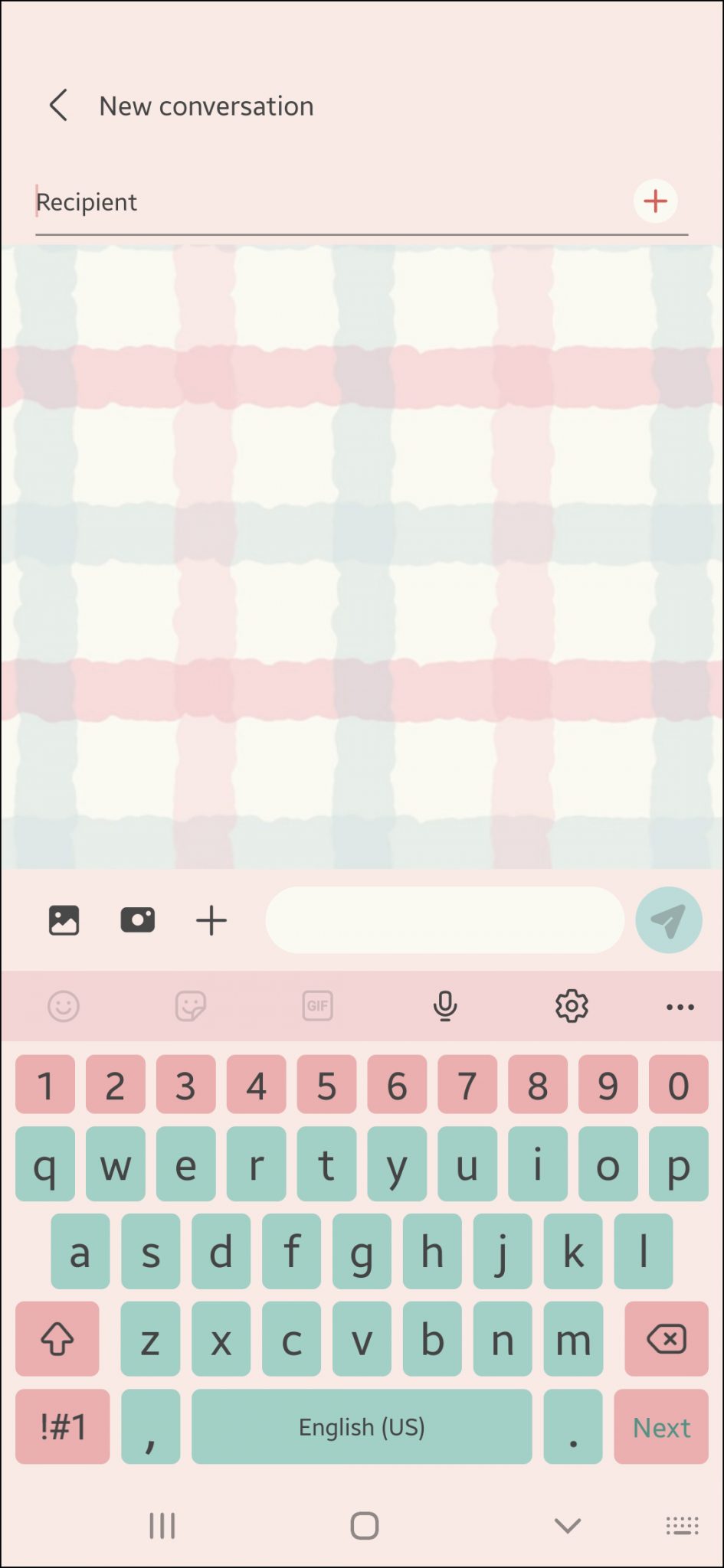Open the gallery image picker
The width and height of the screenshot is (724, 1568).
64,920
